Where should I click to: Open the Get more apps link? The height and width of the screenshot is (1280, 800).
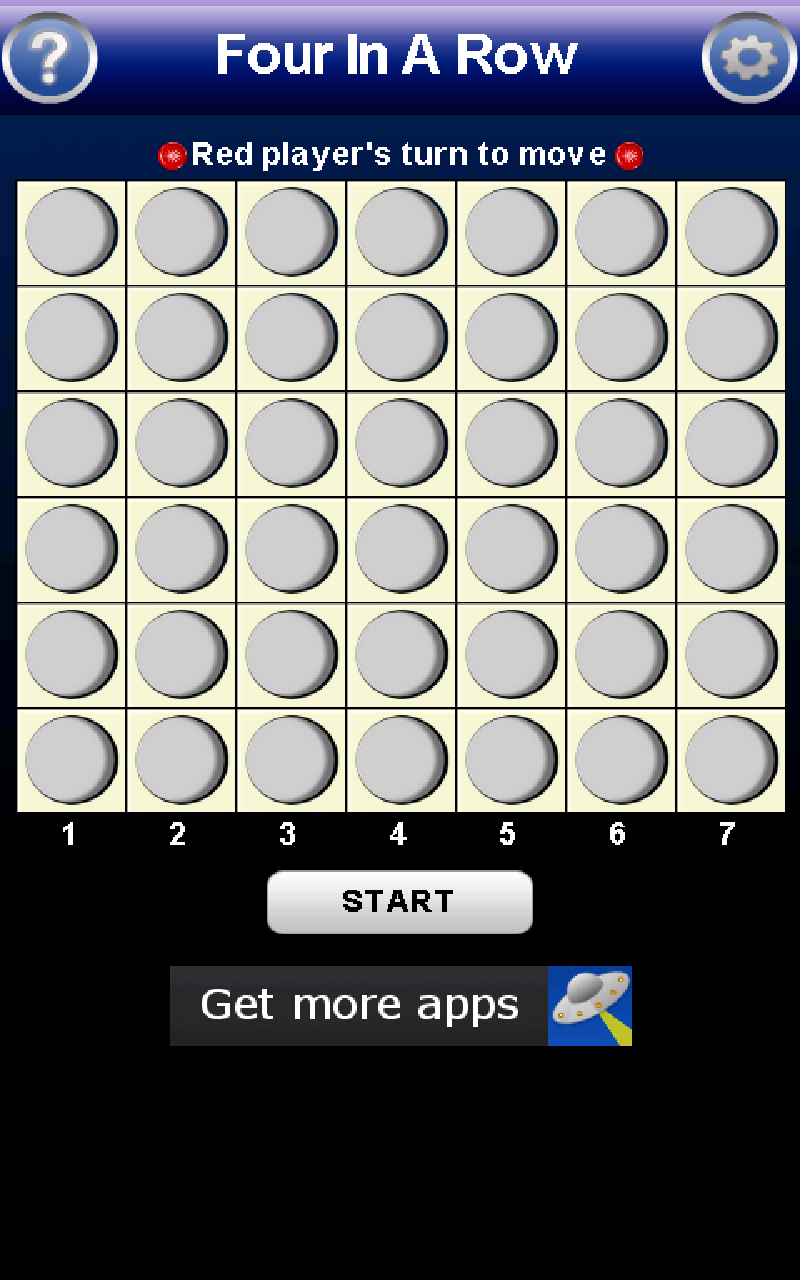pos(360,1005)
